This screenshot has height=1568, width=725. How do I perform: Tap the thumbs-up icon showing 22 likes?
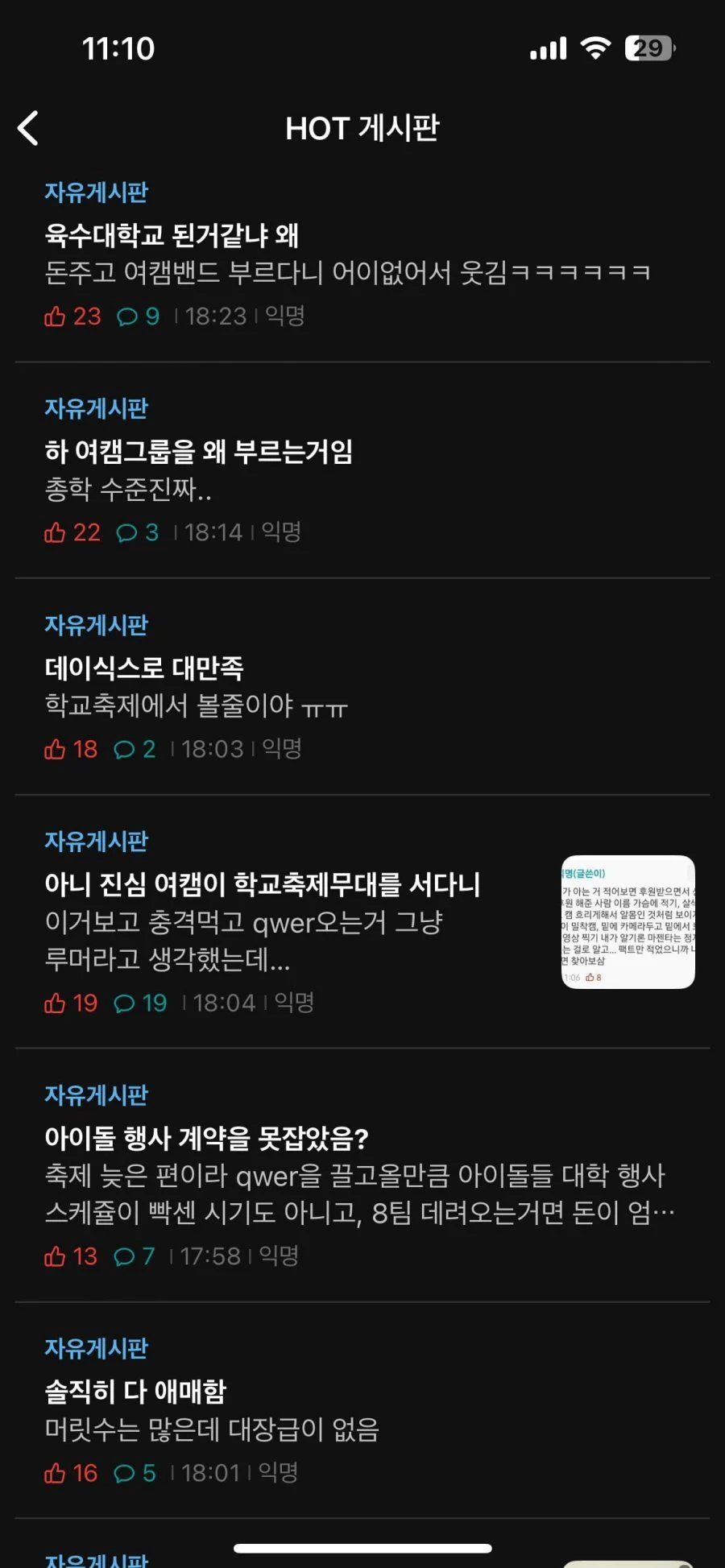pos(56,532)
